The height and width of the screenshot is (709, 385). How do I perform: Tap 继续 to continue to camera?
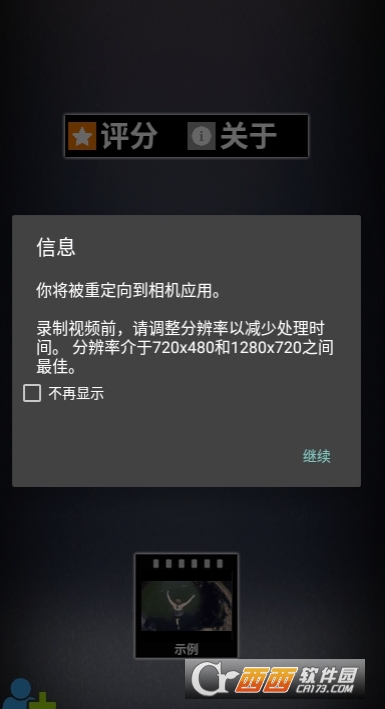317,456
